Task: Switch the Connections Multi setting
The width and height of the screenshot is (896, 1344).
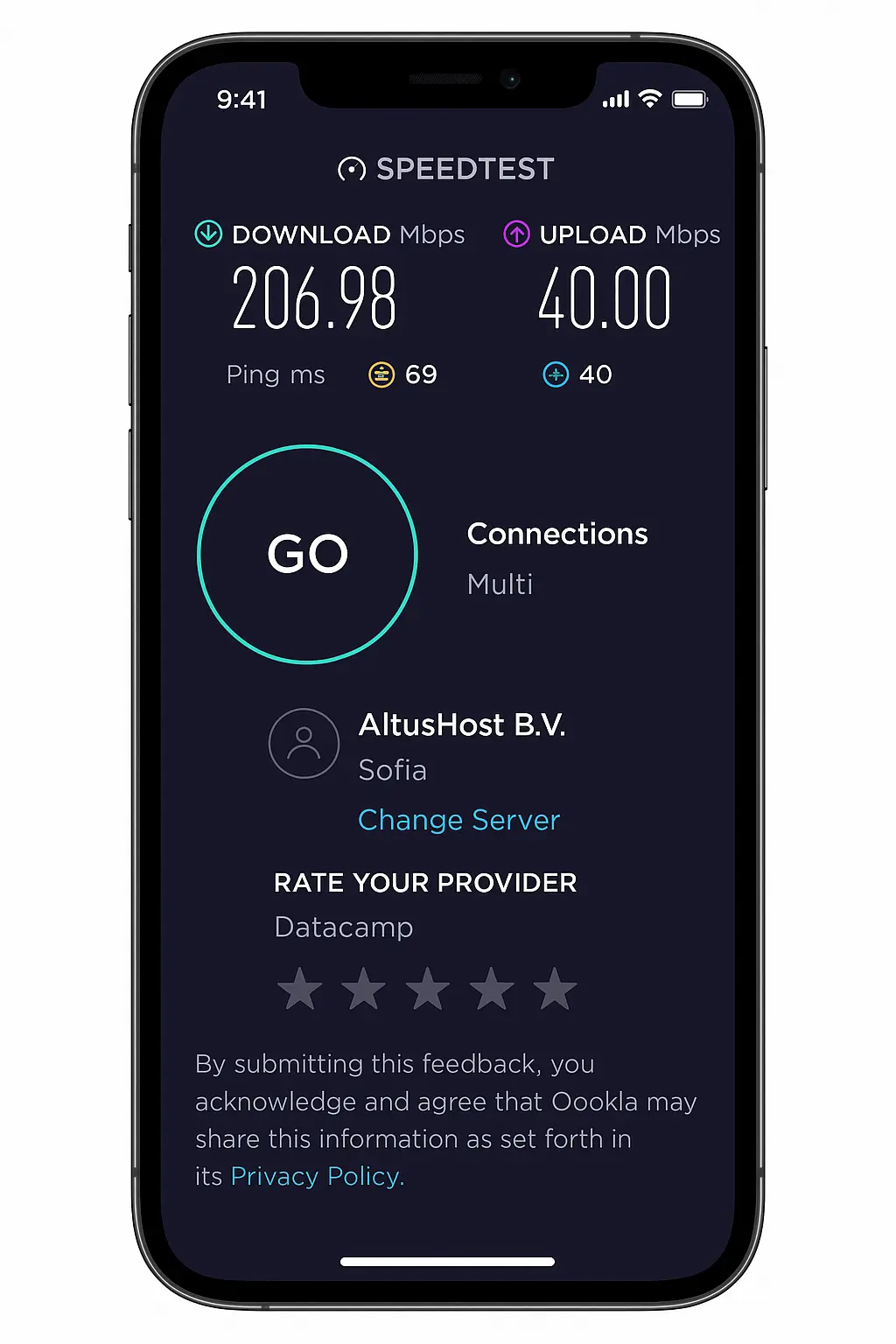Action: [x=500, y=584]
